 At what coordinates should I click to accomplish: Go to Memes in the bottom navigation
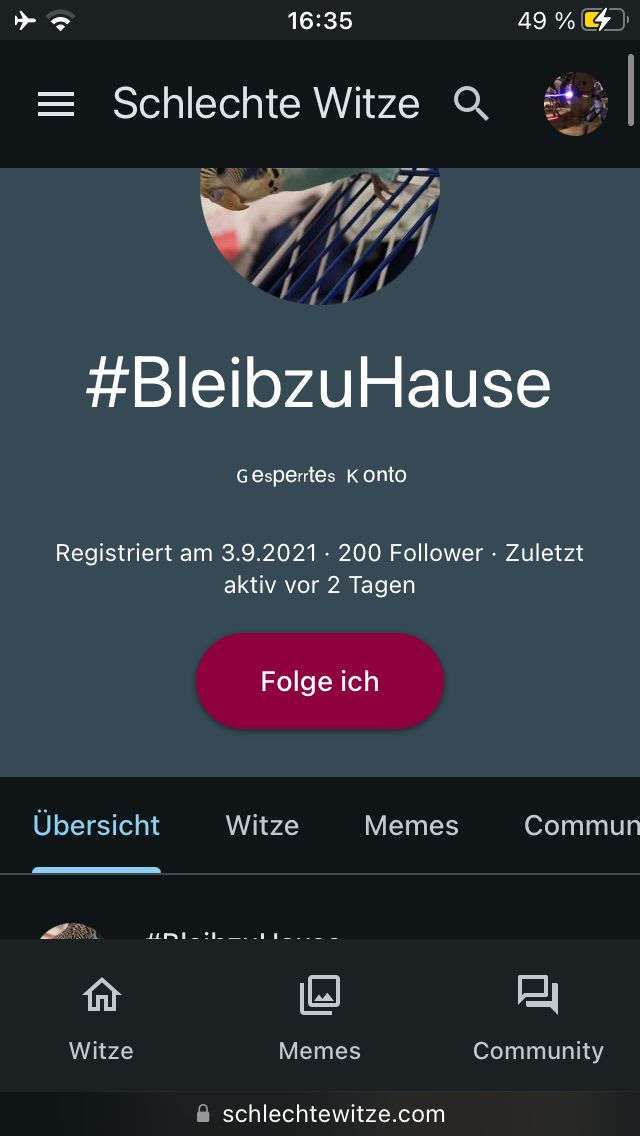tap(320, 1018)
